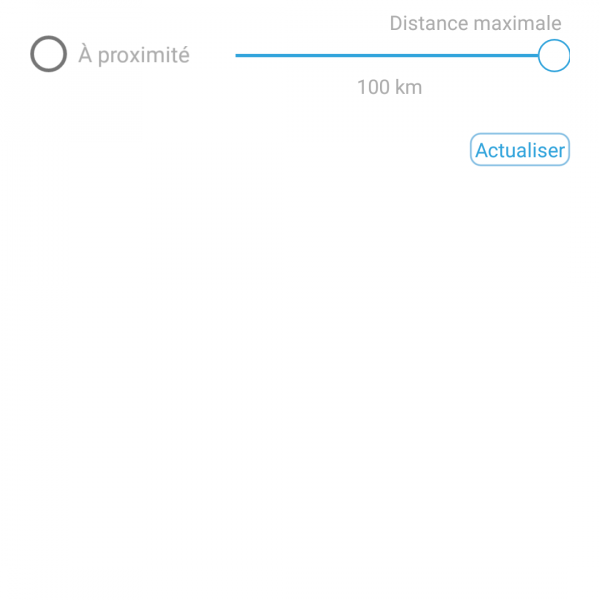Viewport: 600px width, 600px height.
Task: Select the À proximité radio button
Action: pos(48,55)
